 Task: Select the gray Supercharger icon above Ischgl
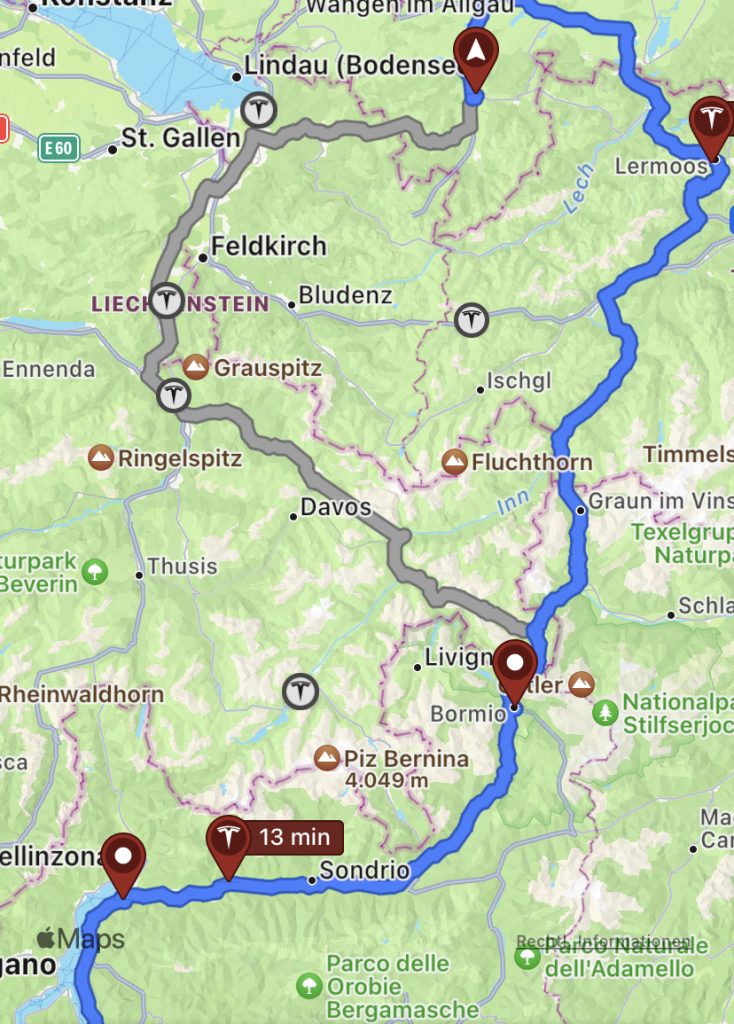point(471,320)
